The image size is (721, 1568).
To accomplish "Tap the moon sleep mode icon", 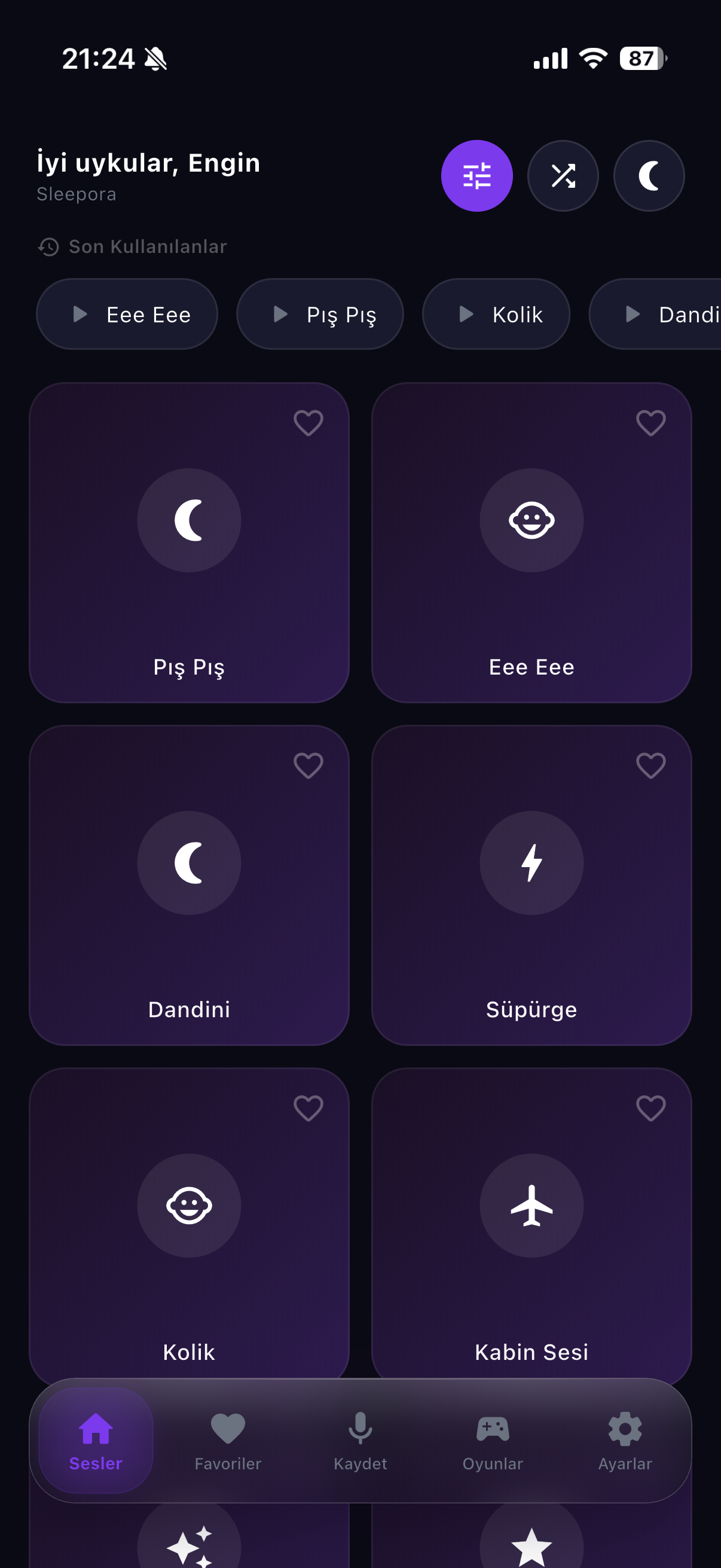I will pos(649,176).
